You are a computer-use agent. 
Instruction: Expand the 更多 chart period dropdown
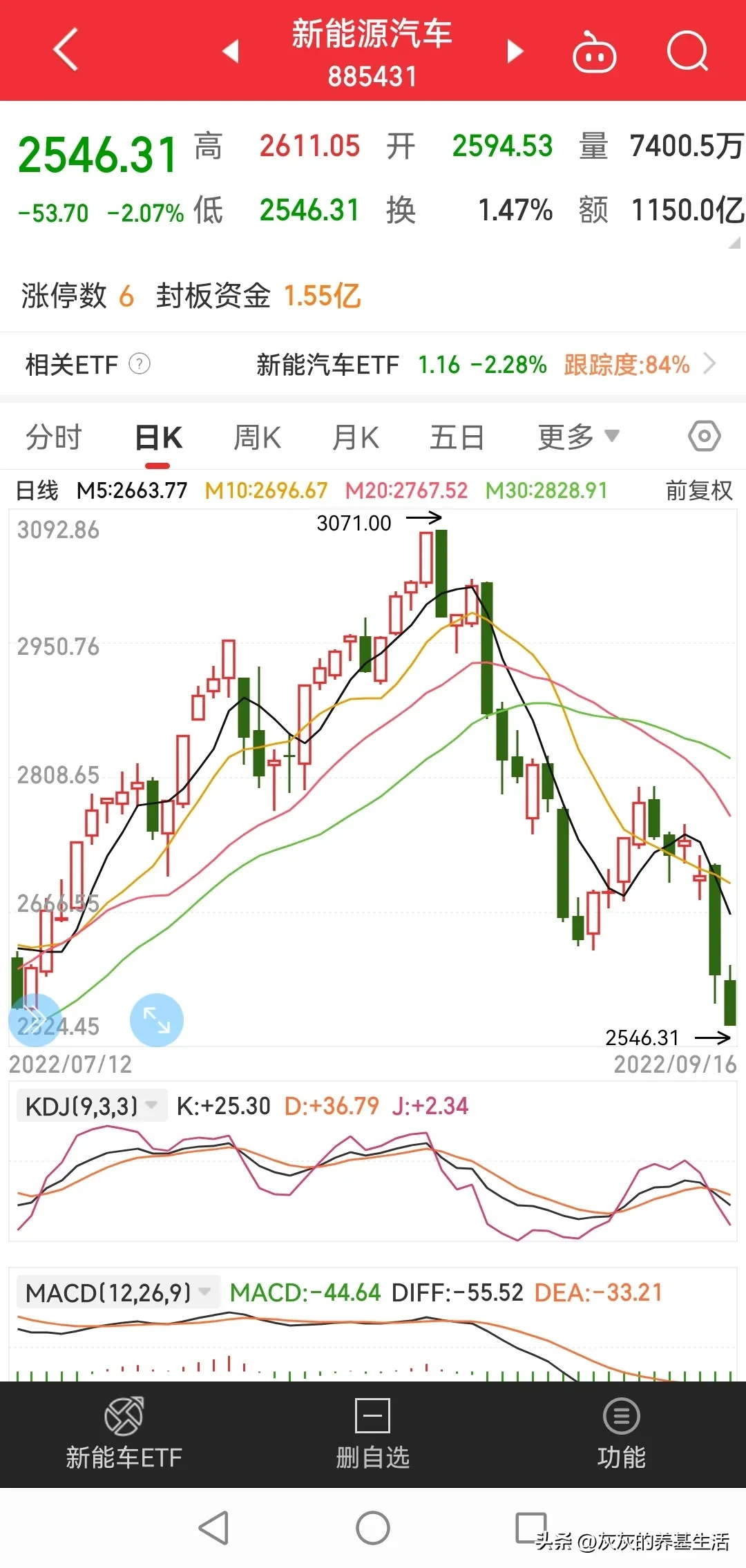tap(579, 437)
